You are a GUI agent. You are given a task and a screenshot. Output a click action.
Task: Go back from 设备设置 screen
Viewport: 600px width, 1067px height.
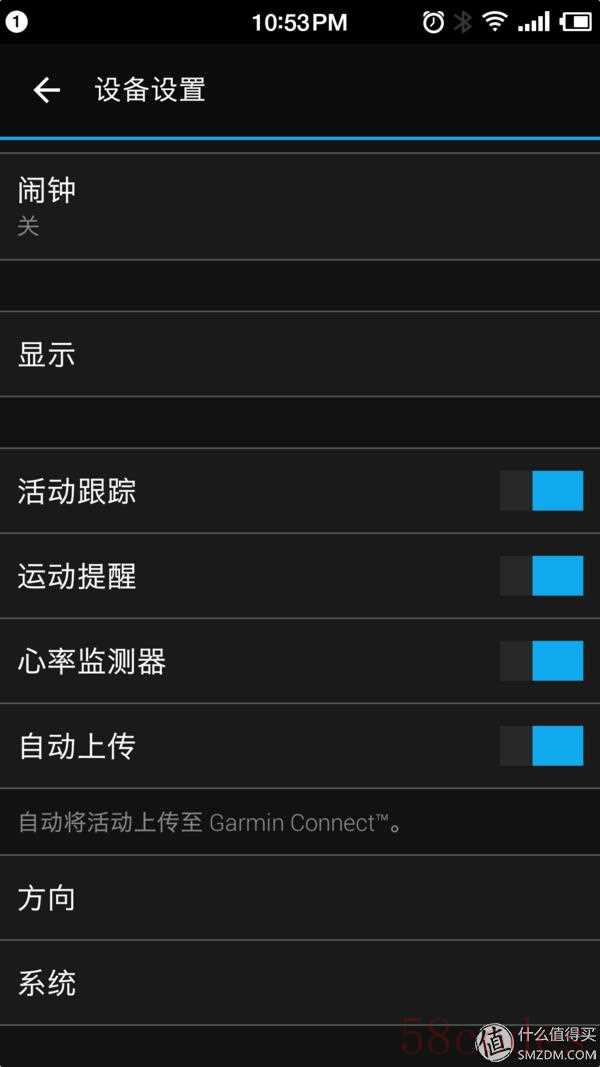(46, 90)
